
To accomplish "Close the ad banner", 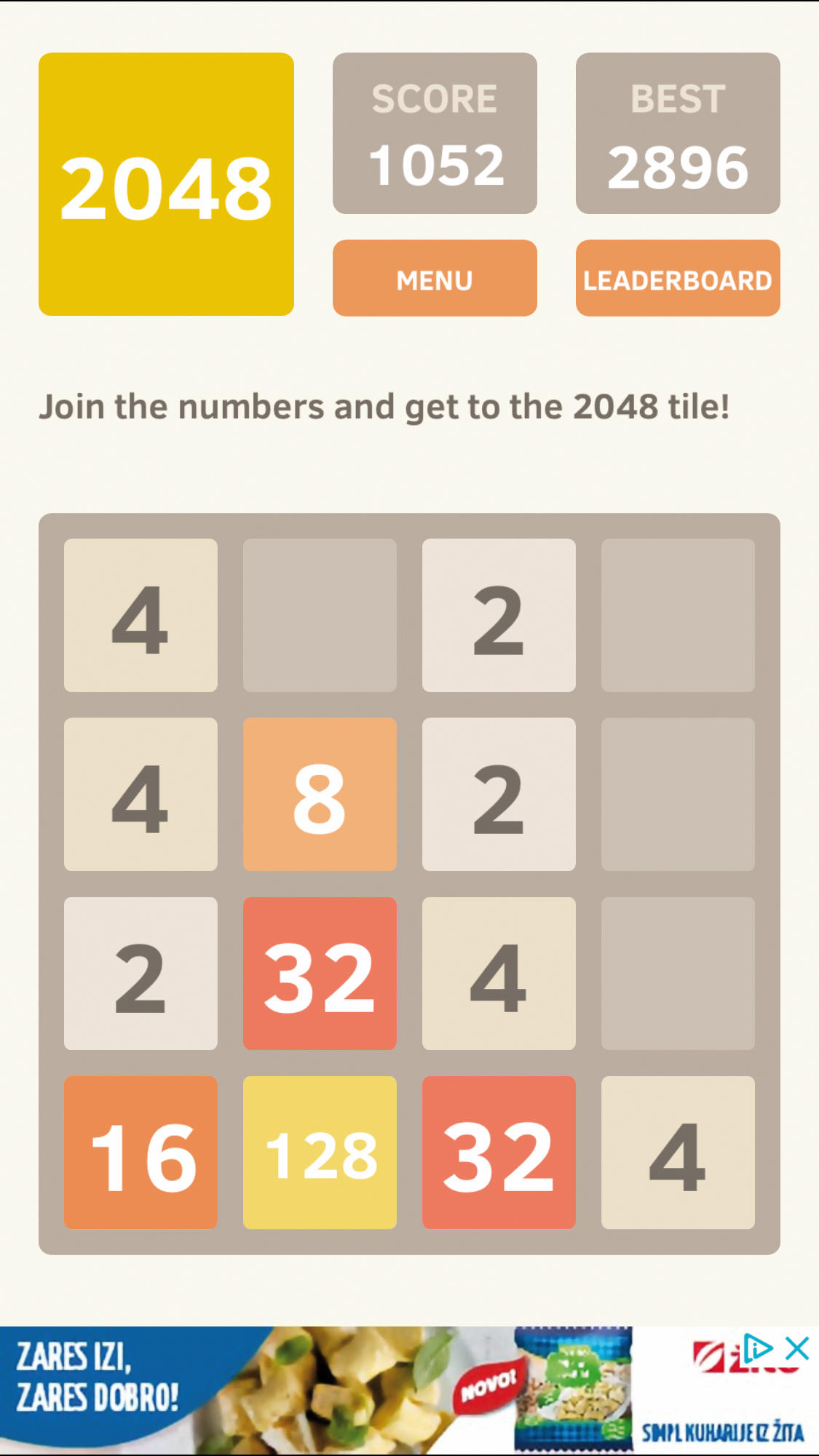I will click(798, 1348).
